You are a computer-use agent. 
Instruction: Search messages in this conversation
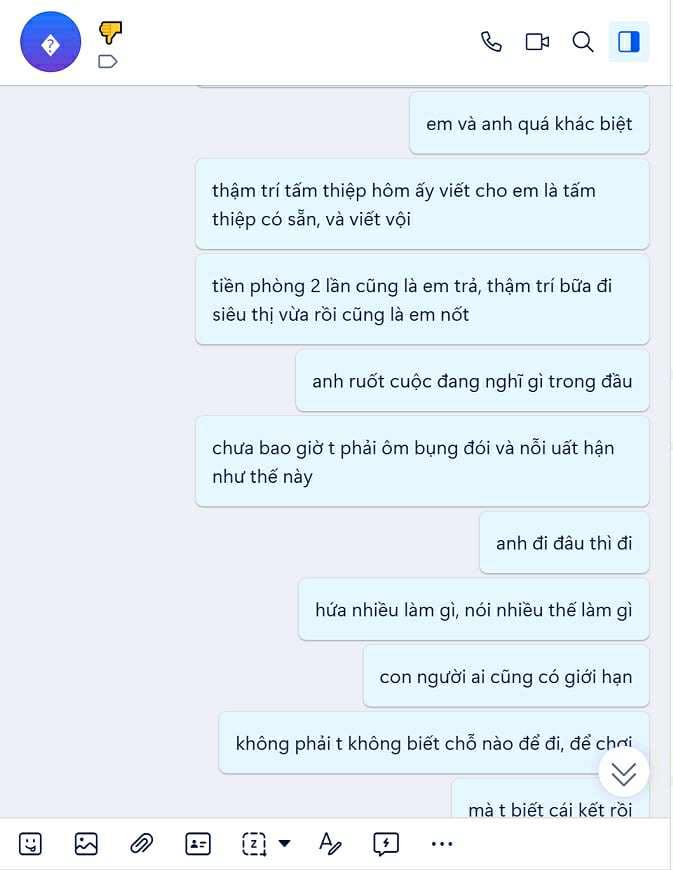click(x=583, y=42)
